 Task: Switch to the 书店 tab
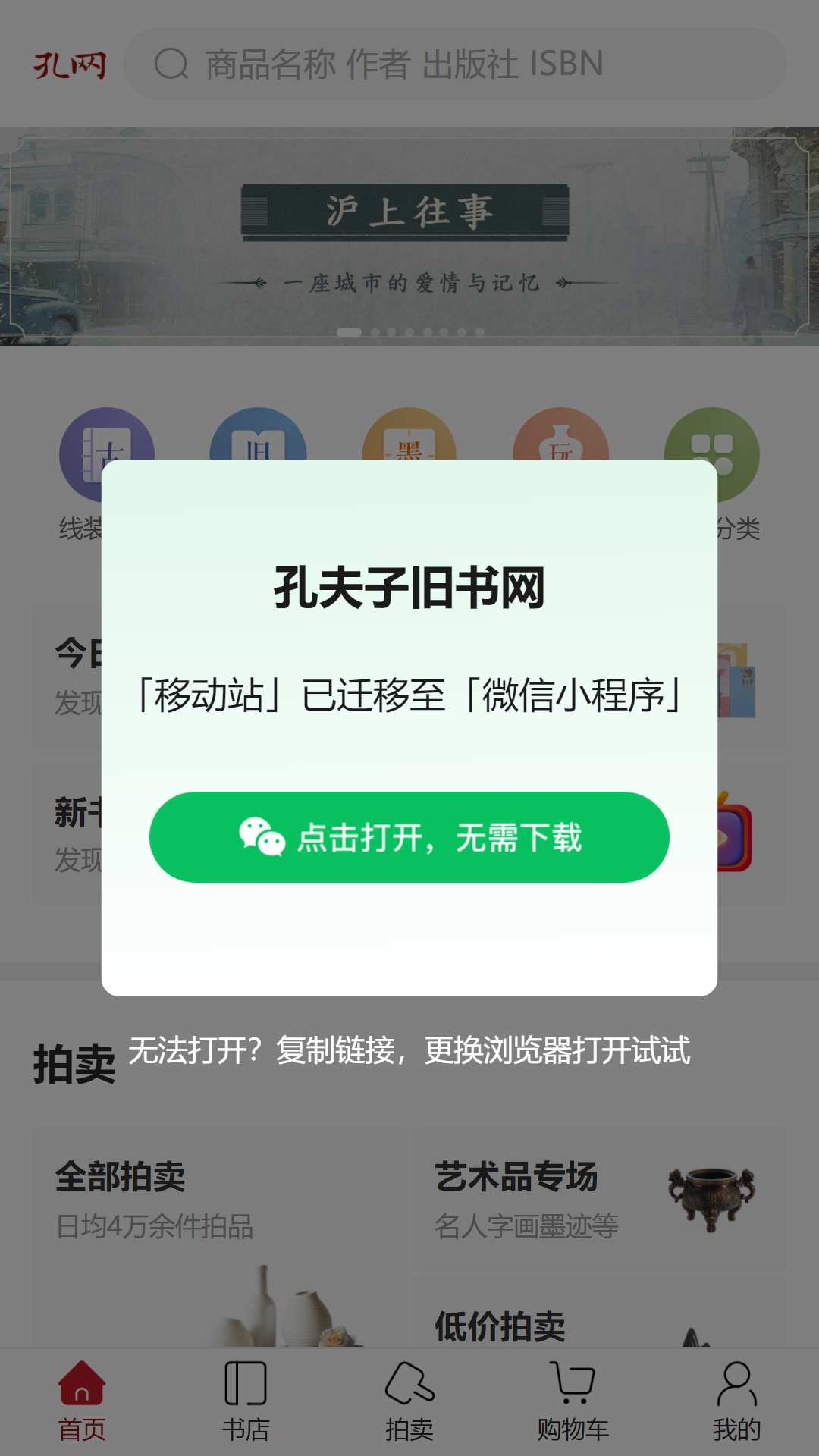246,1401
